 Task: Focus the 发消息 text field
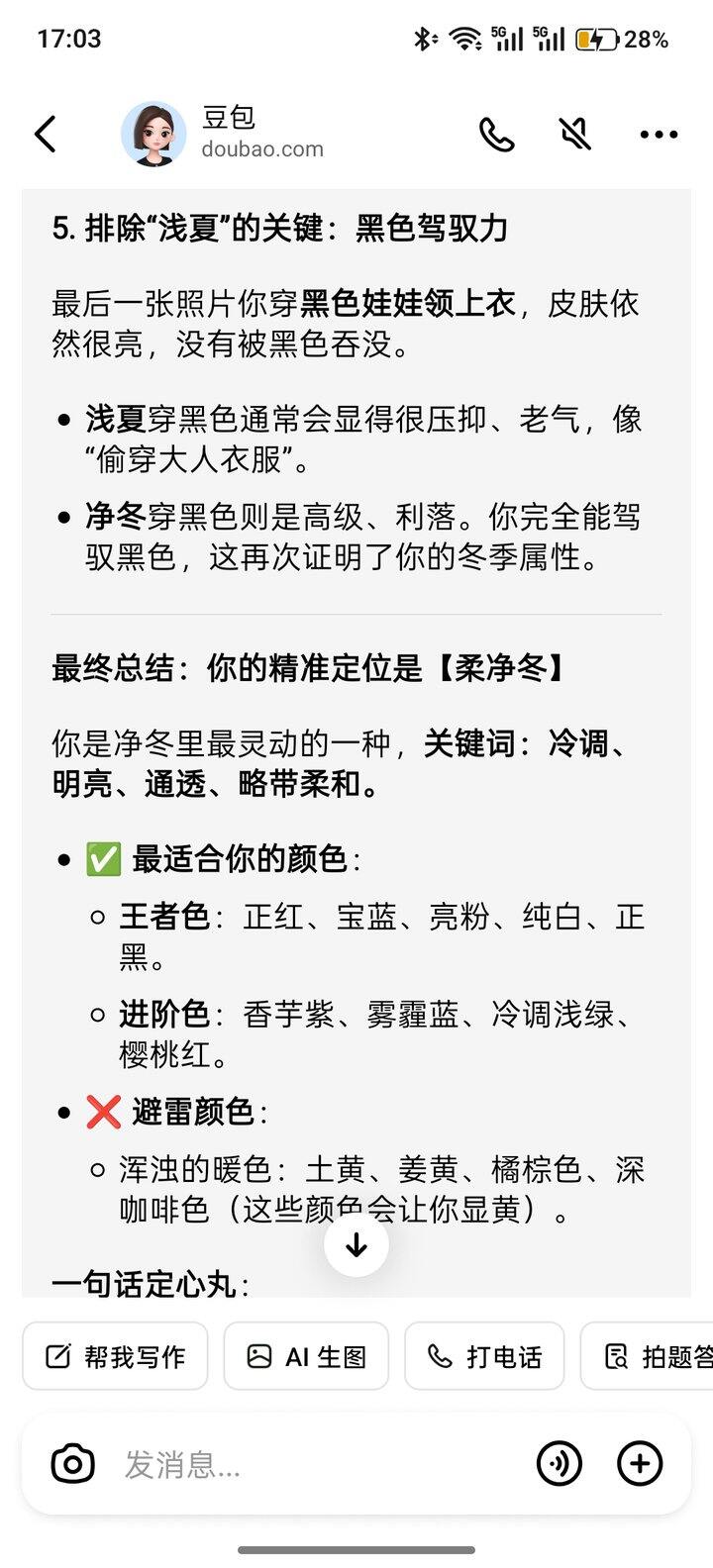[x=317, y=1463]
